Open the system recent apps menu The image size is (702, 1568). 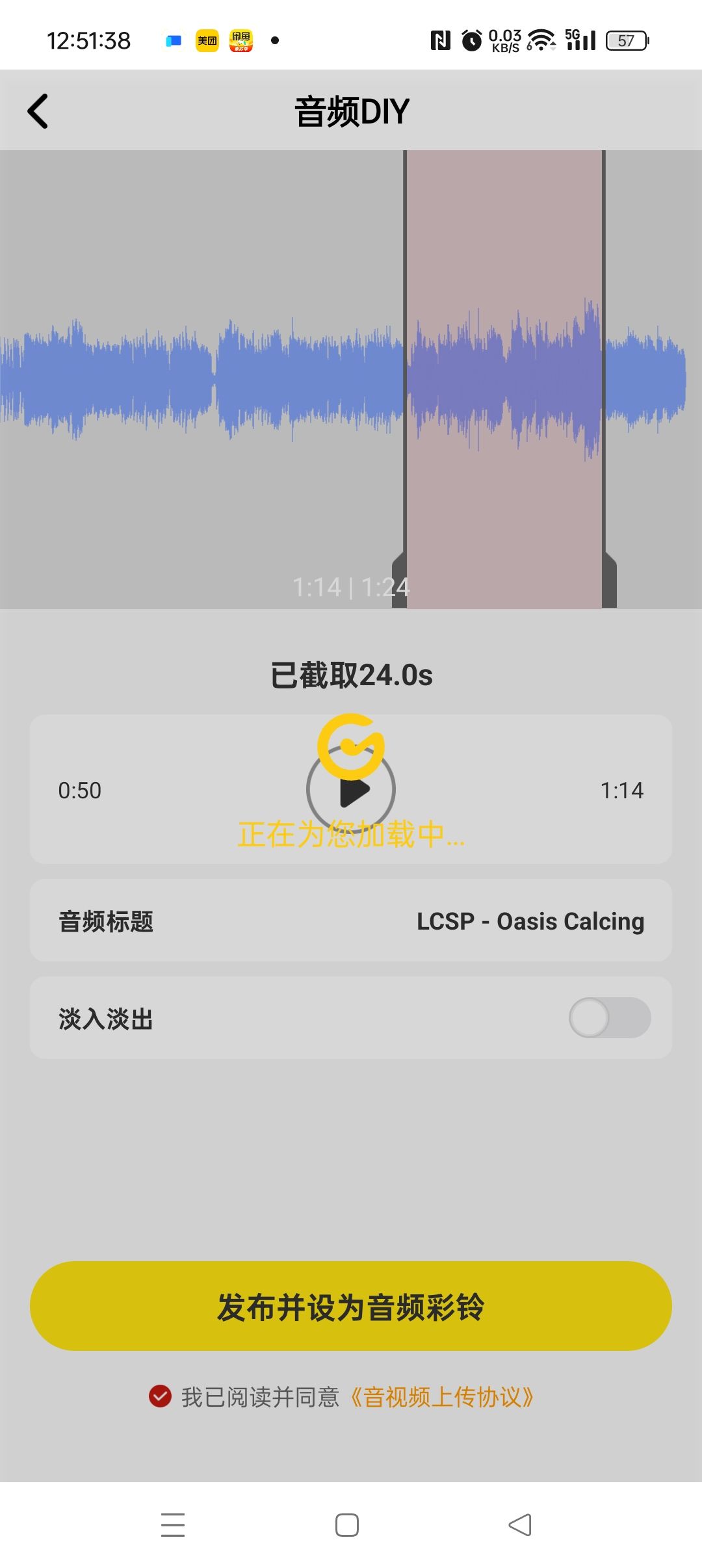[173, 1525]
